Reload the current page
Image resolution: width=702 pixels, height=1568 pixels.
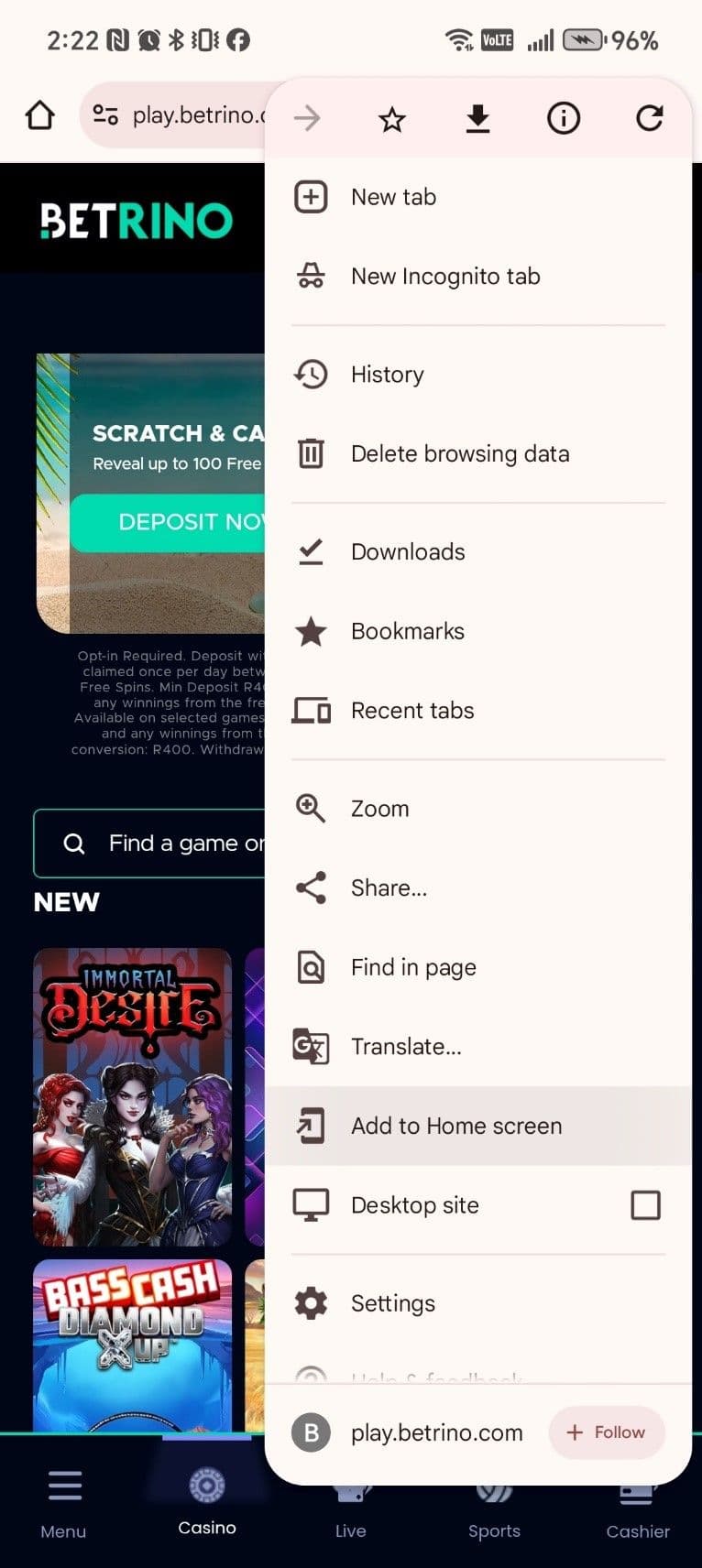[x=649, y=119]
